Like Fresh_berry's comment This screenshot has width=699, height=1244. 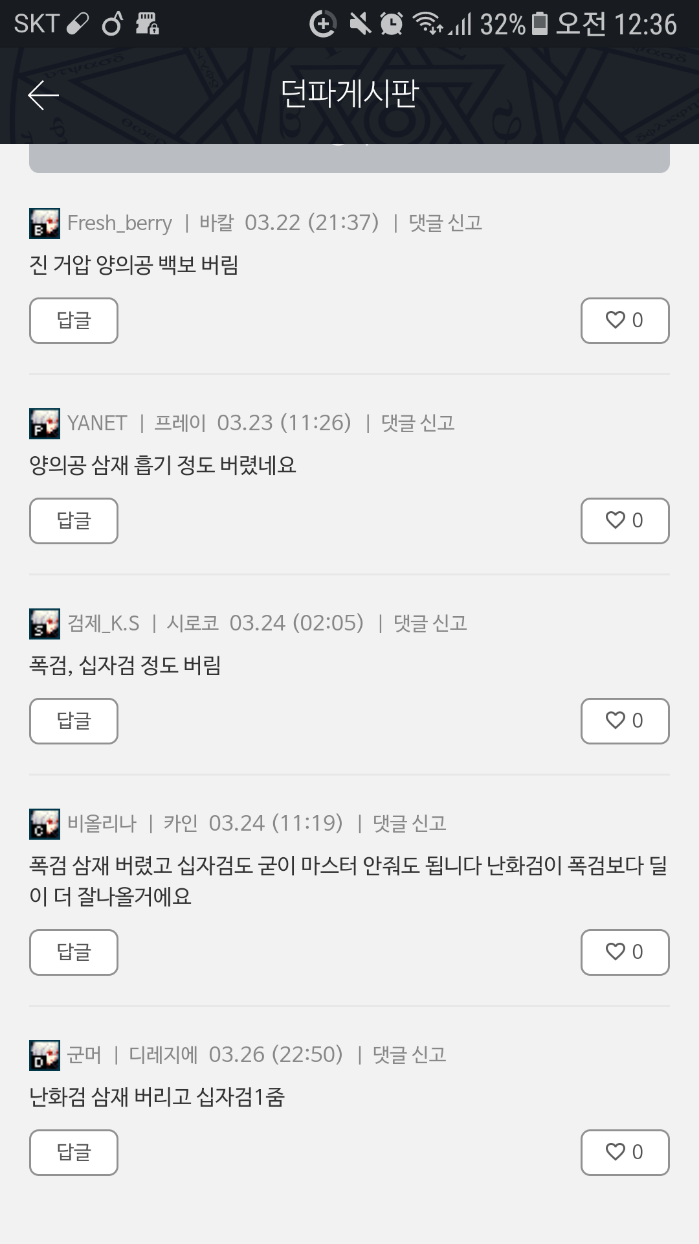(x=625, y=320)
